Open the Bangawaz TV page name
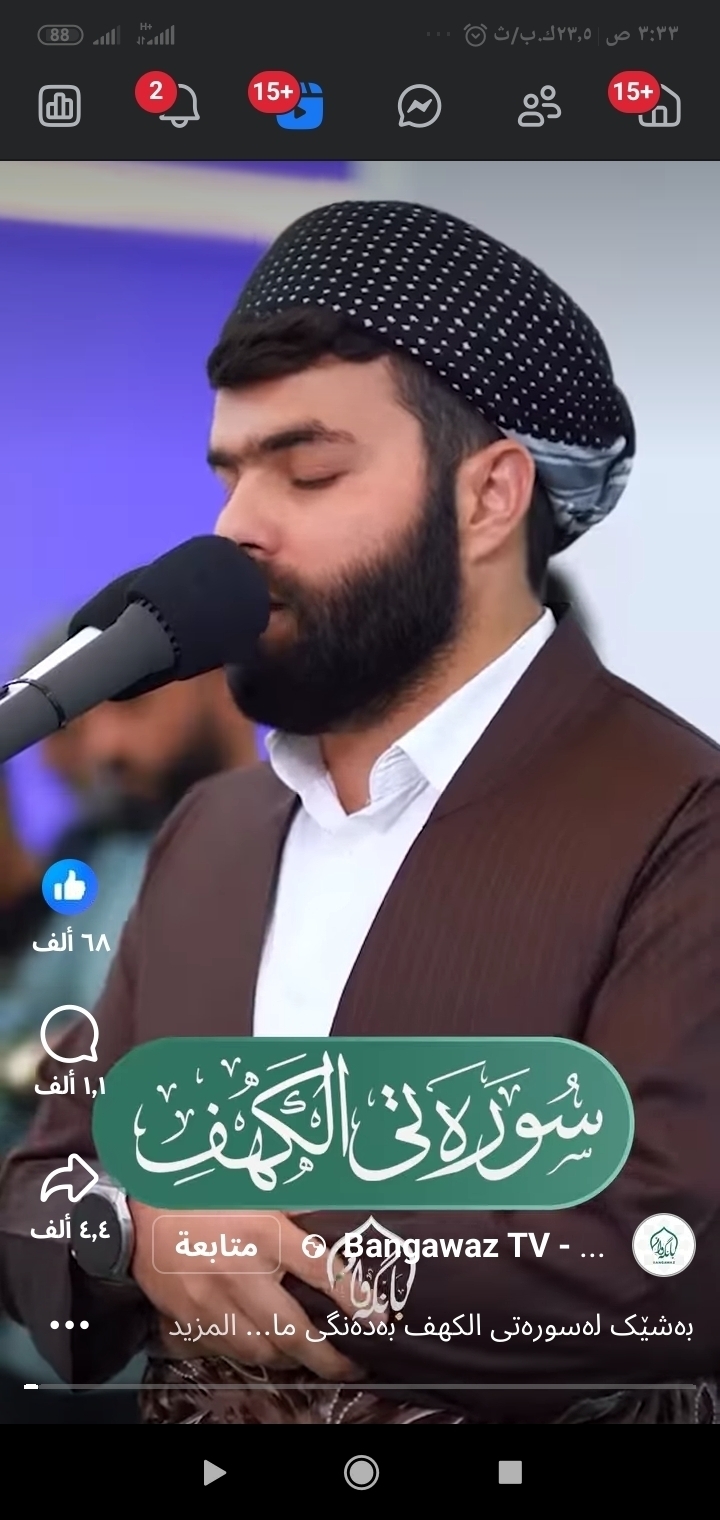Screen dimensions: 720x1520 click(x=474, y=1245)
